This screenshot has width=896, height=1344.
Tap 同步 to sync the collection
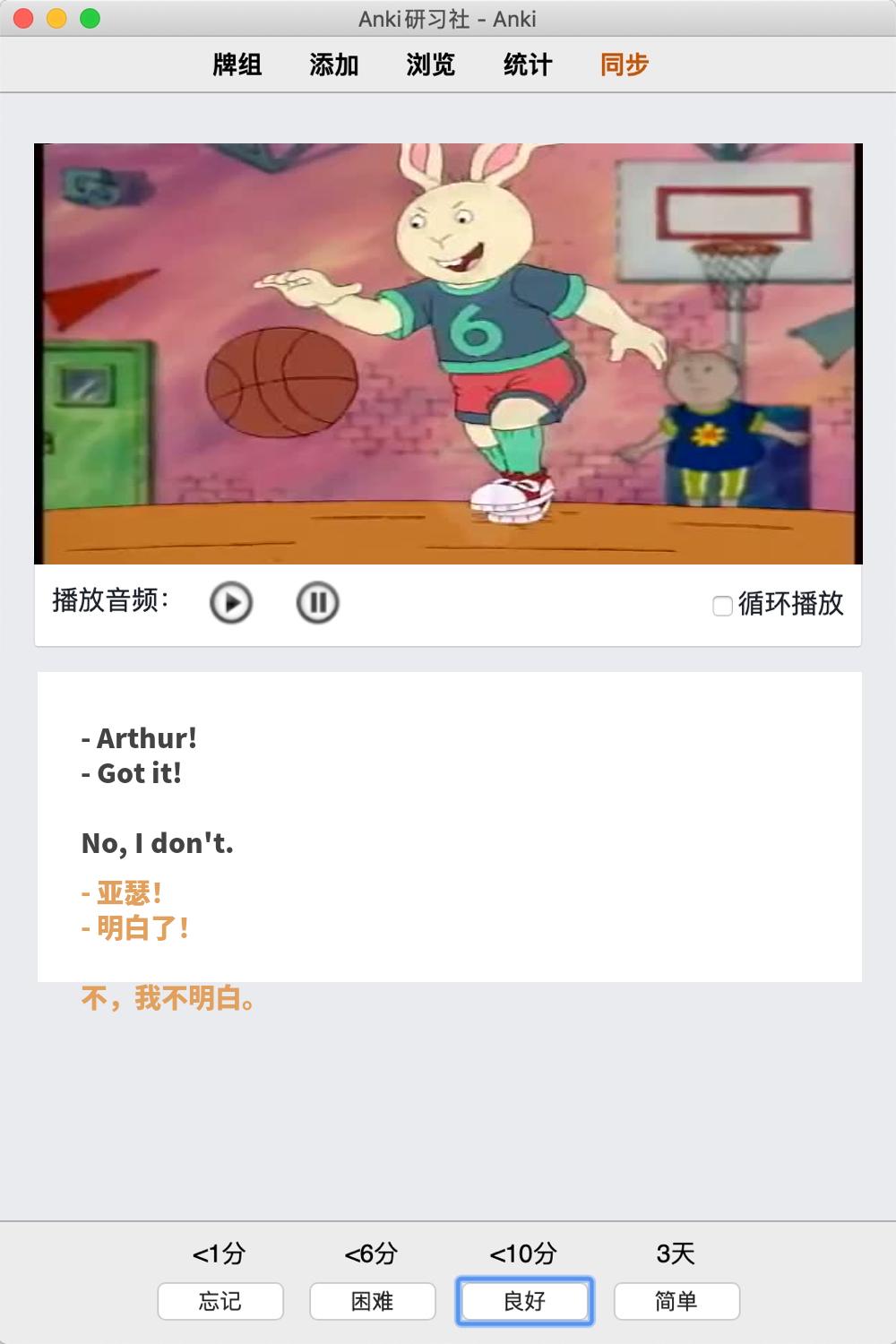(x=625, y=65)
